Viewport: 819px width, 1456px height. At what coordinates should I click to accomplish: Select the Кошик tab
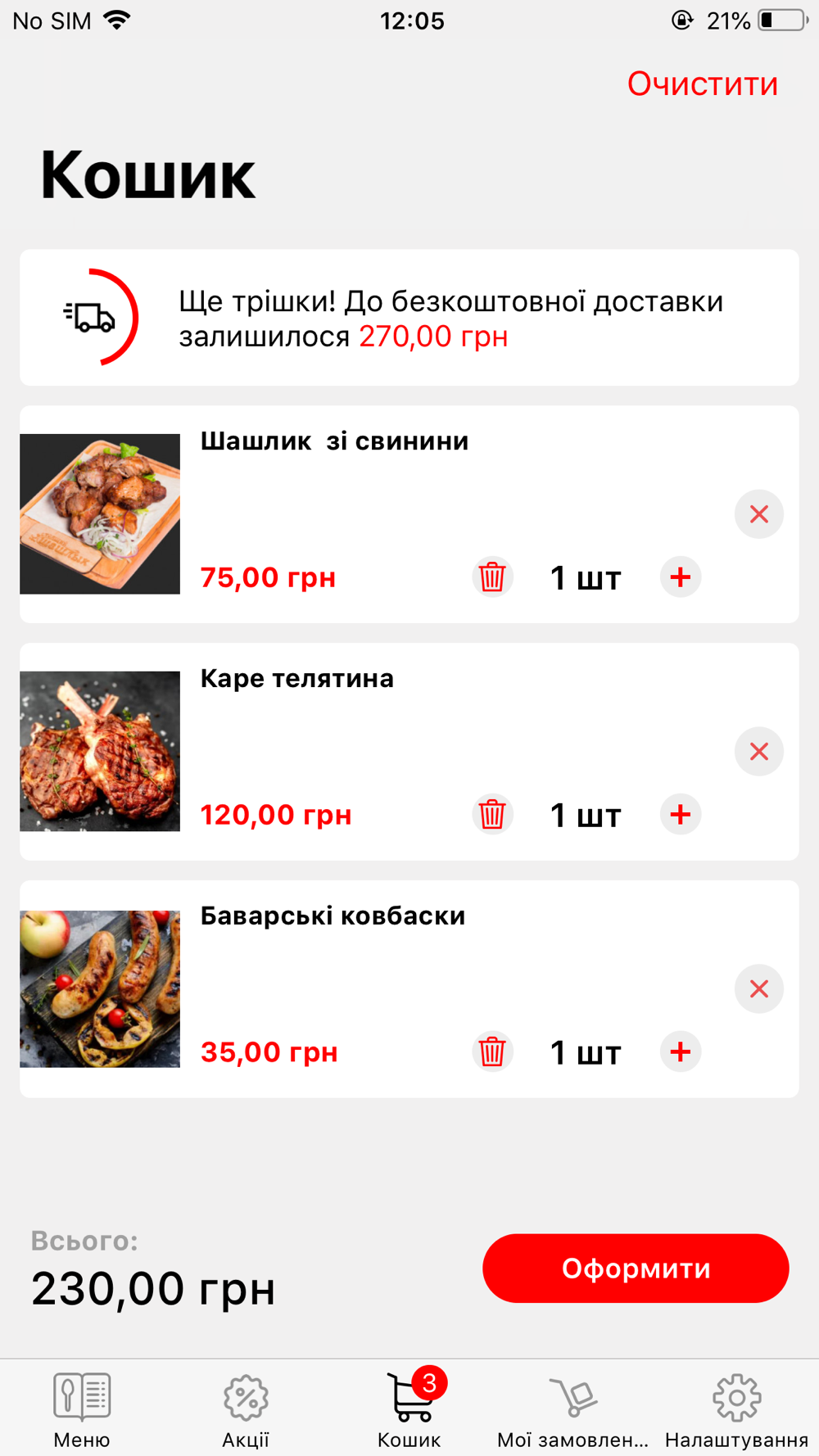(x=409, y=1409)
